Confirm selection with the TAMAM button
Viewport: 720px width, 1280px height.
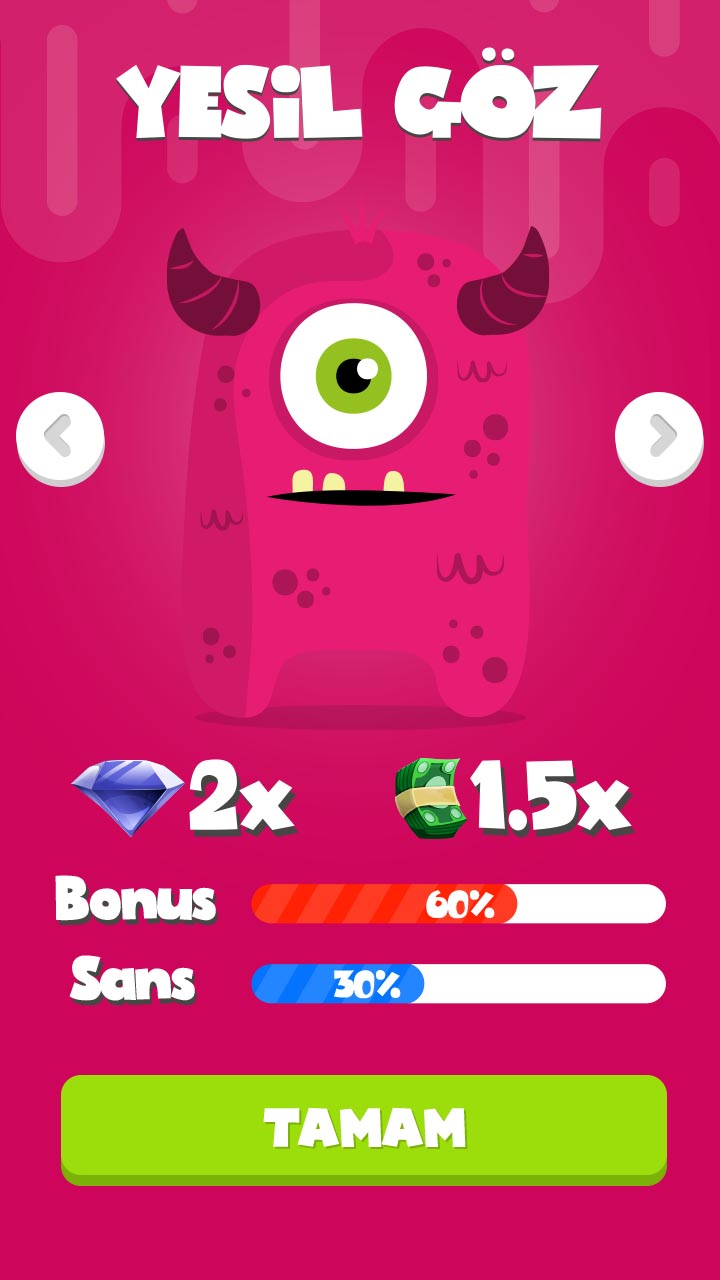pyautogui.click(x=364, y=1127)
